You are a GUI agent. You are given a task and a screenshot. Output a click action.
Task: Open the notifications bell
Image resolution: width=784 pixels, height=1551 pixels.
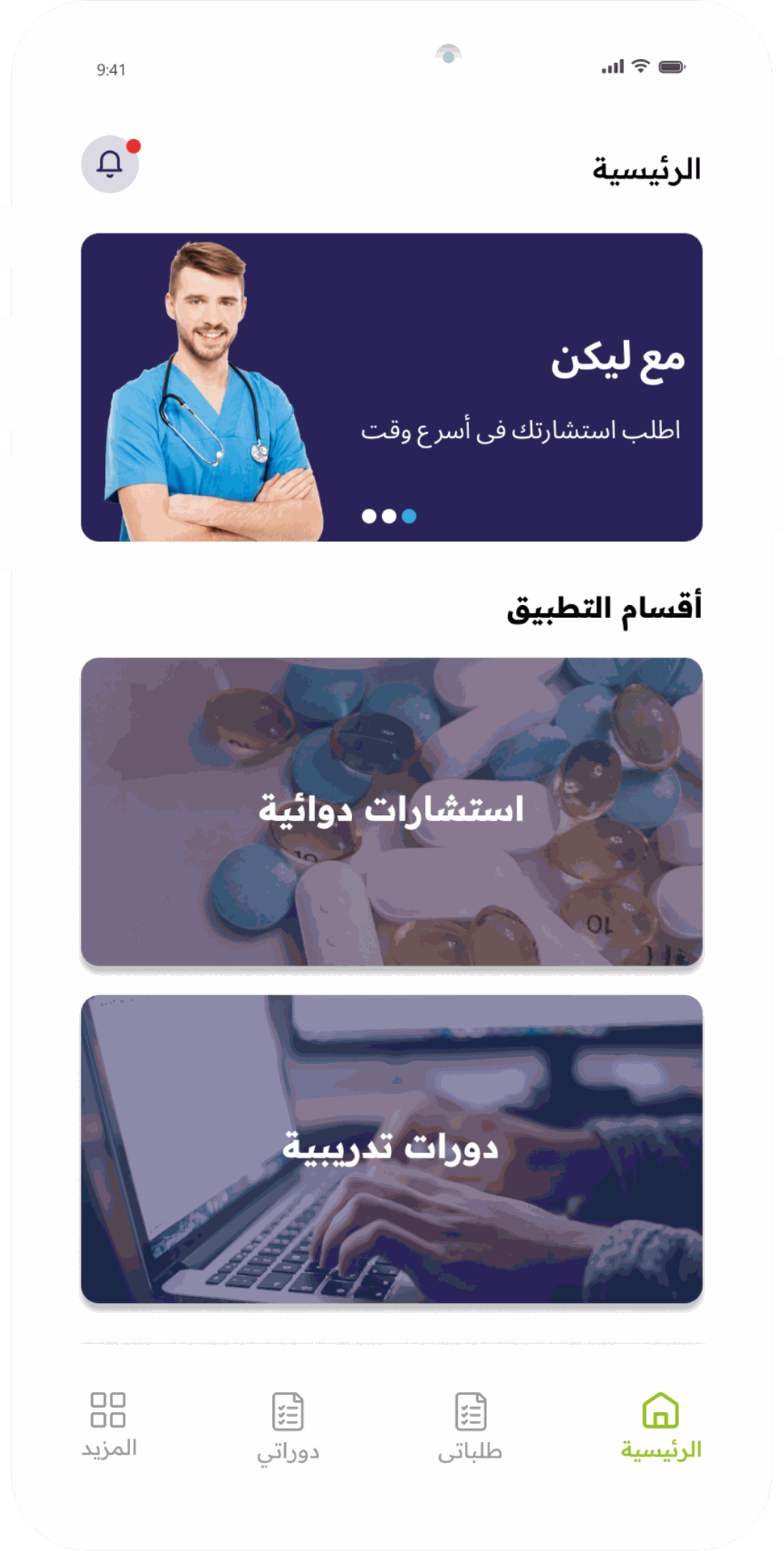tap(110, 164)
